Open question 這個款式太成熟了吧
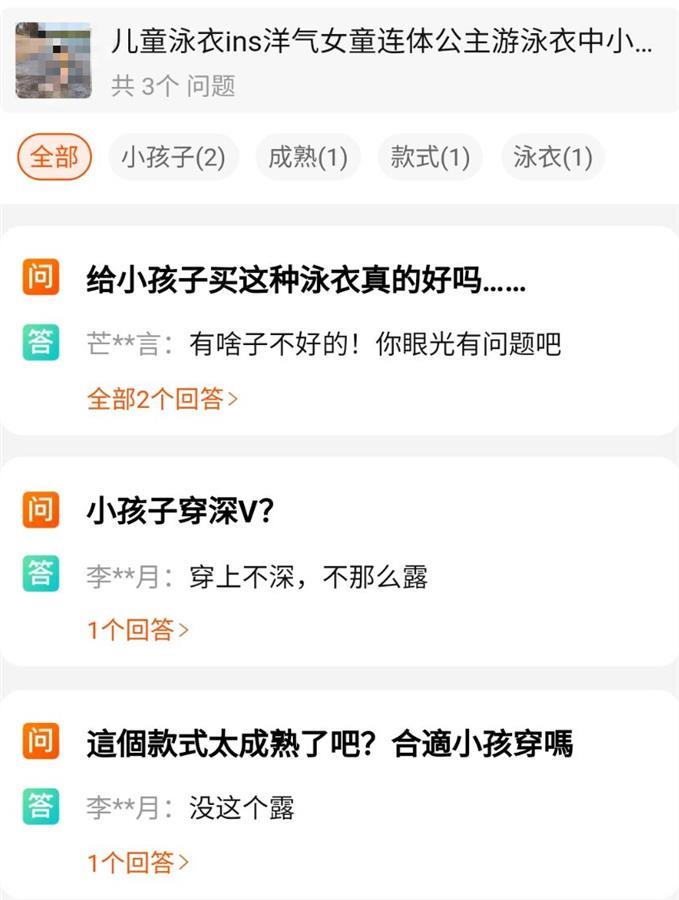 330,744
